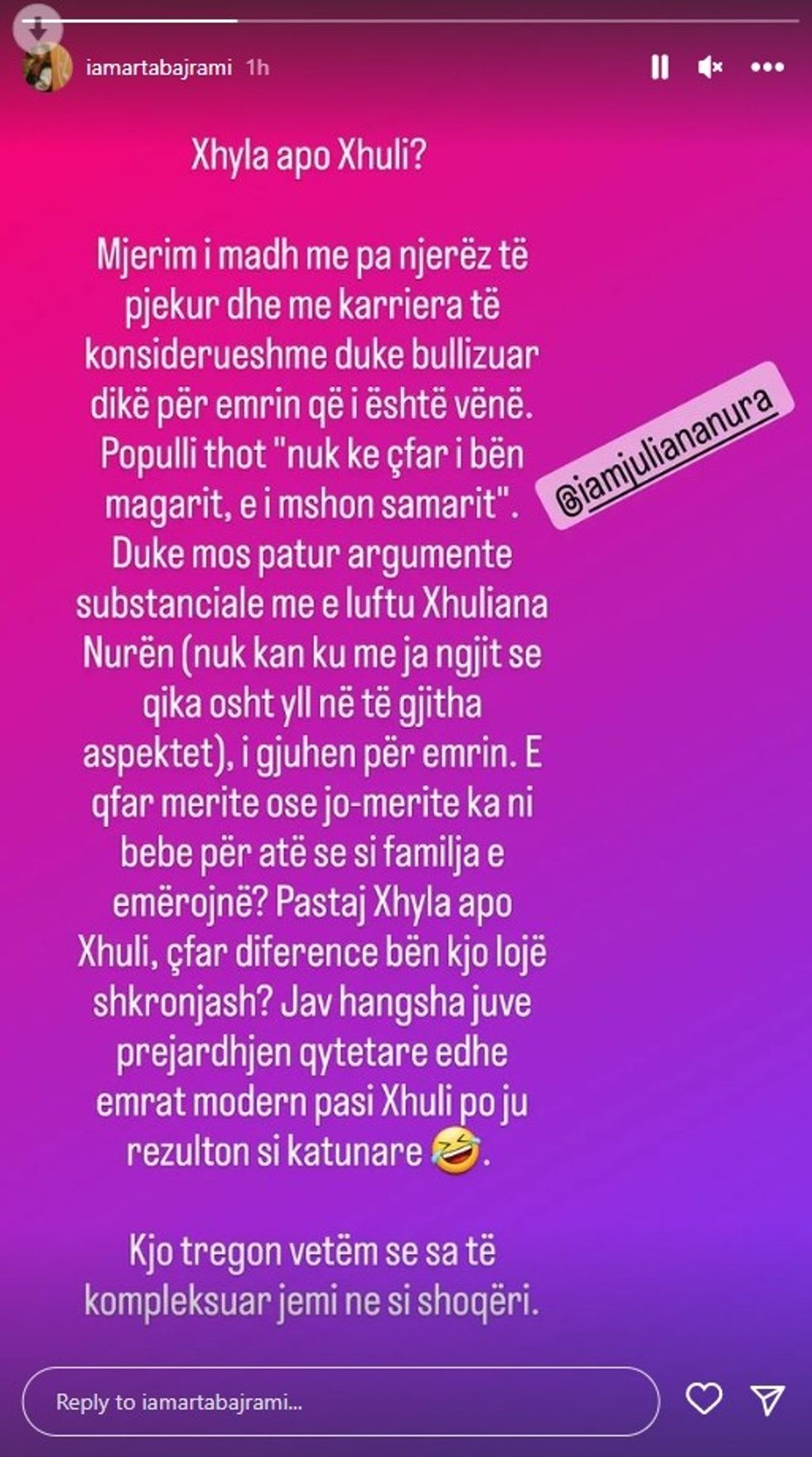The image size is (812, 1457).
Task: Share the story via paper plane icon
Action: point(767,1400)
